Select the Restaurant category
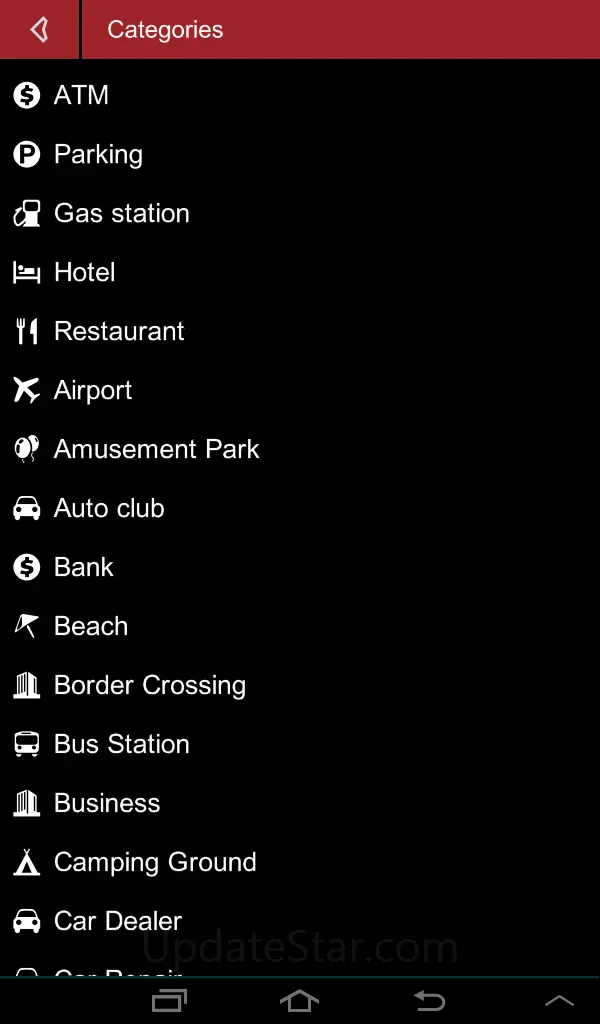600x1024 pixels. (x=119, y=331)
